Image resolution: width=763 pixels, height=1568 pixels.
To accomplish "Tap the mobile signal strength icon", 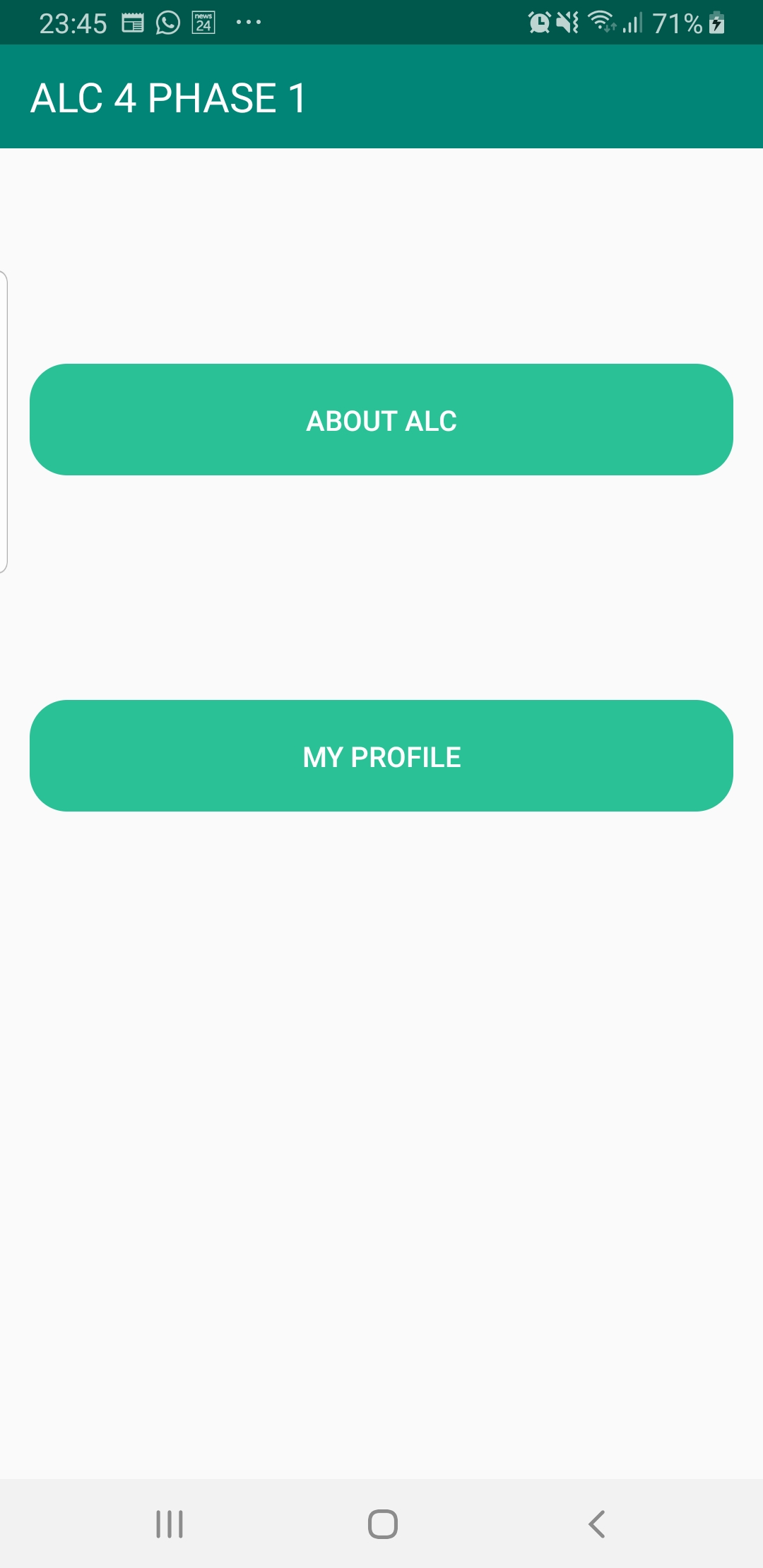I will click(x=632, y=23).
